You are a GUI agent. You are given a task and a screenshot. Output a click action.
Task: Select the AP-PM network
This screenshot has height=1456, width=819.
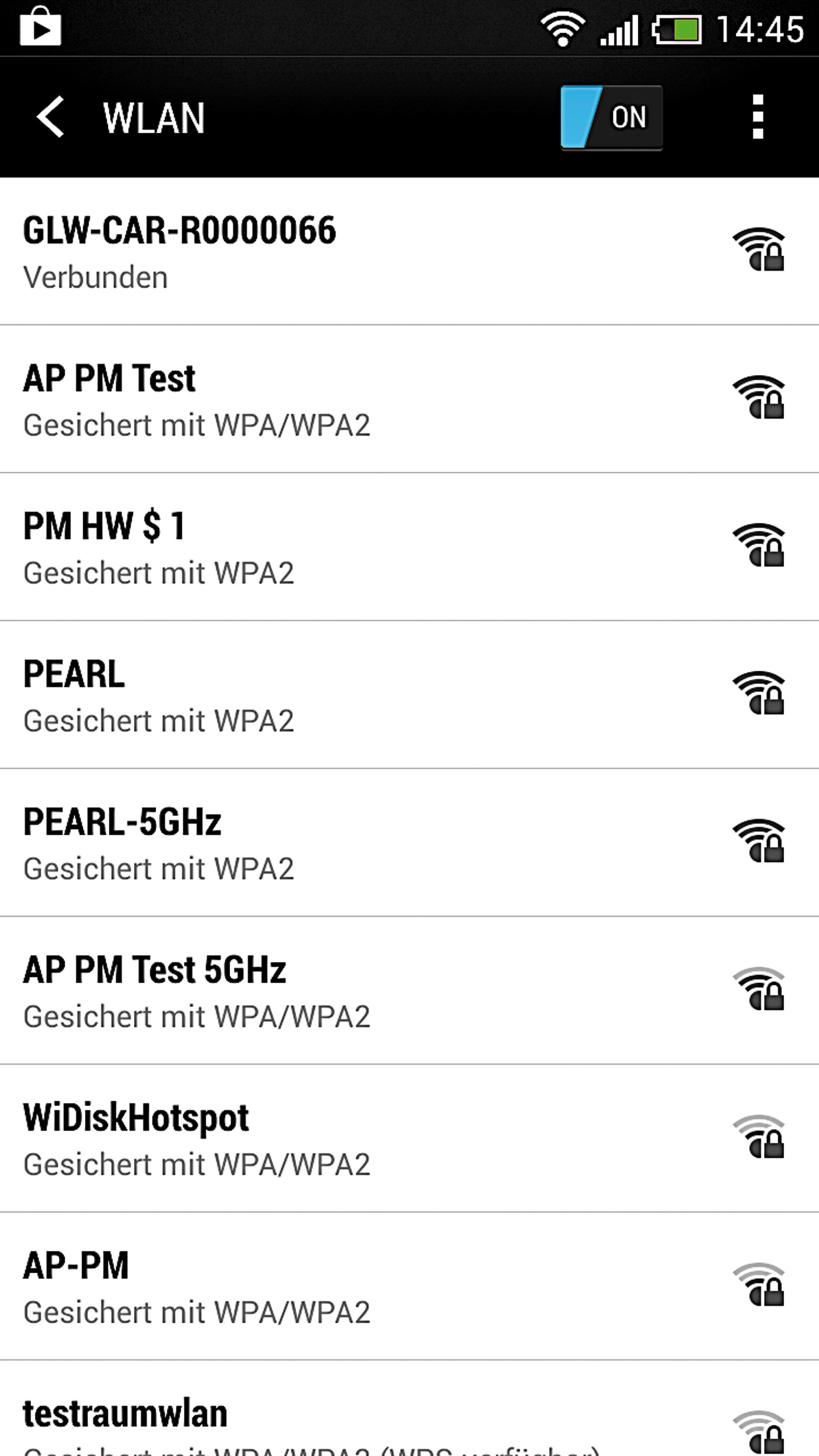pyautogui.click(x=350, y=1287)
